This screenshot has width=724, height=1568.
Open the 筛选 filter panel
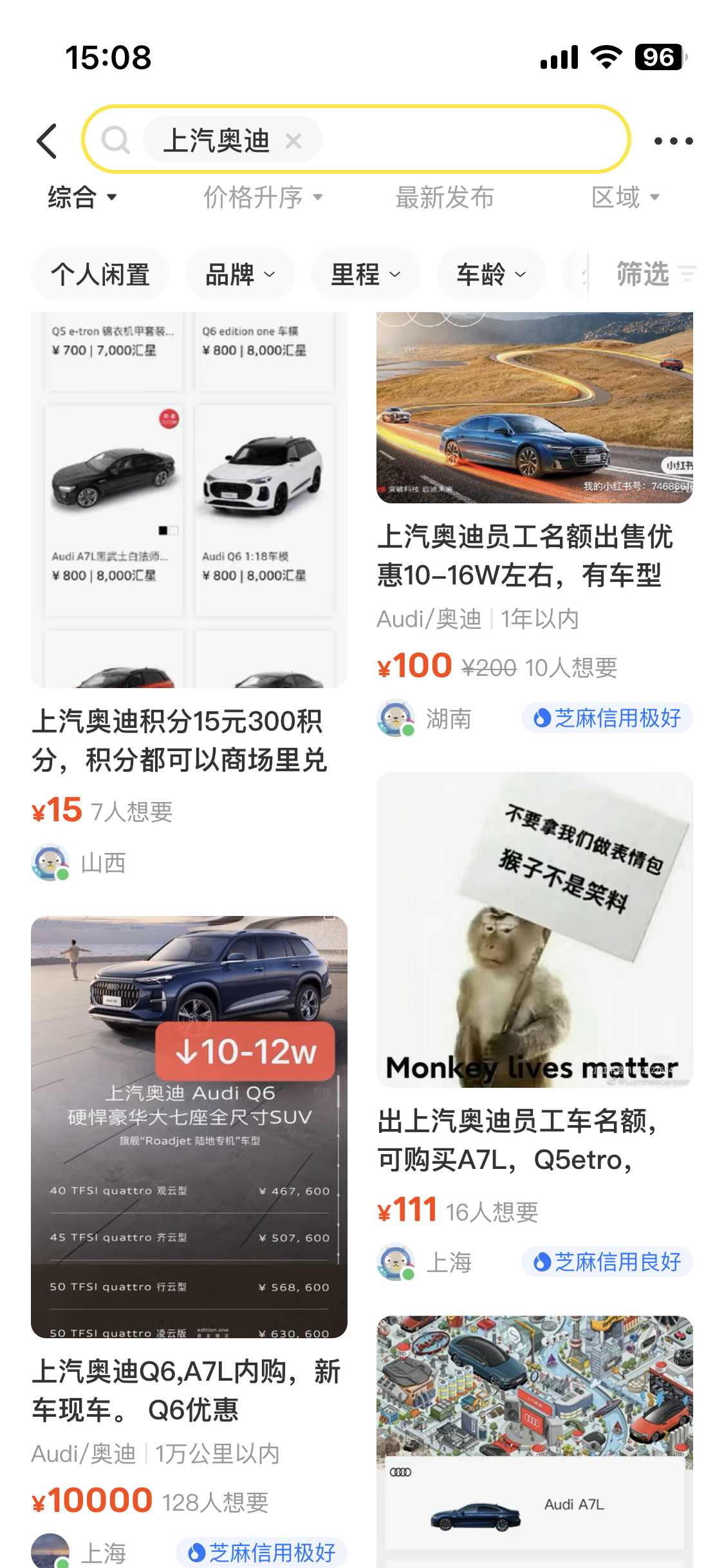654,274
